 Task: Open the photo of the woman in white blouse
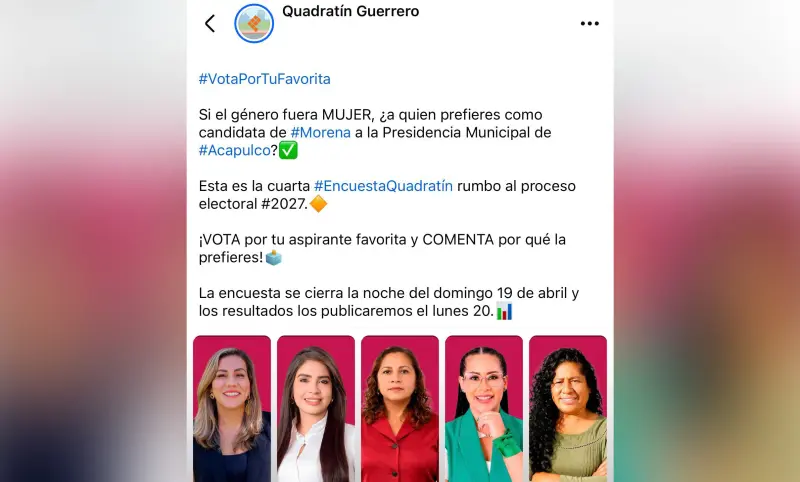point(316,410)
